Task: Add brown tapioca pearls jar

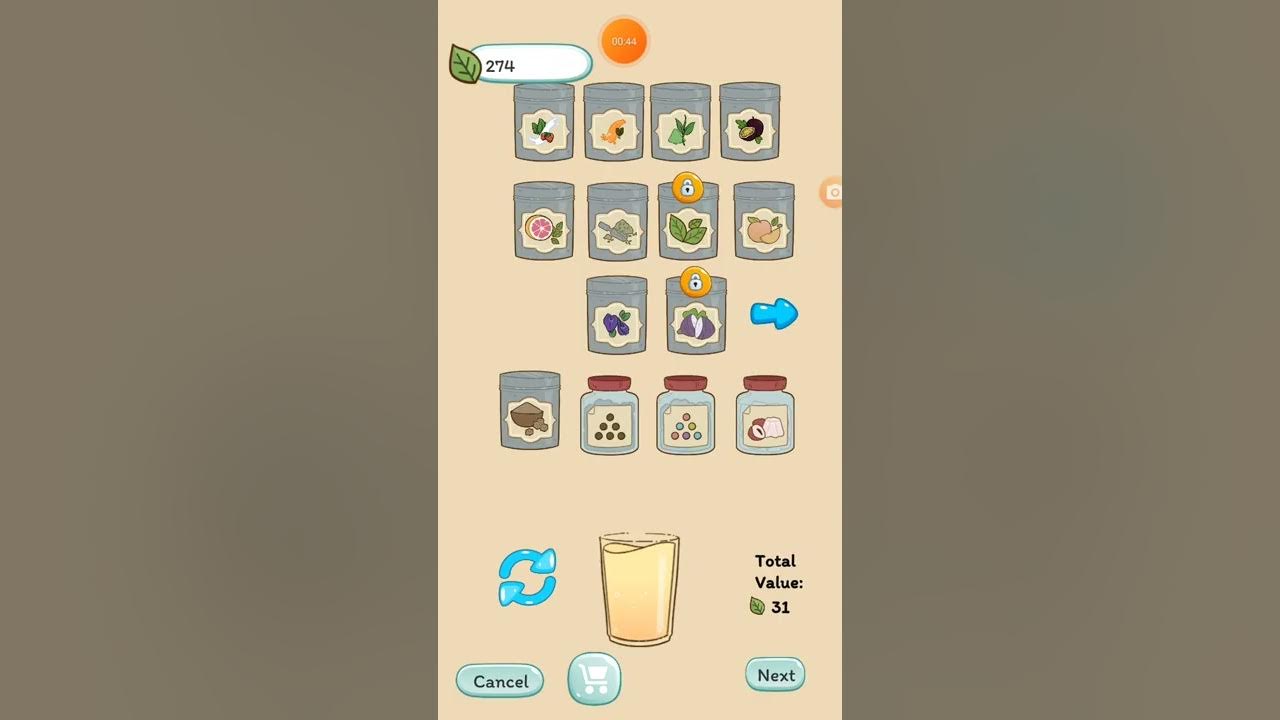Action: pyautogui.click(x=609, y=417)
